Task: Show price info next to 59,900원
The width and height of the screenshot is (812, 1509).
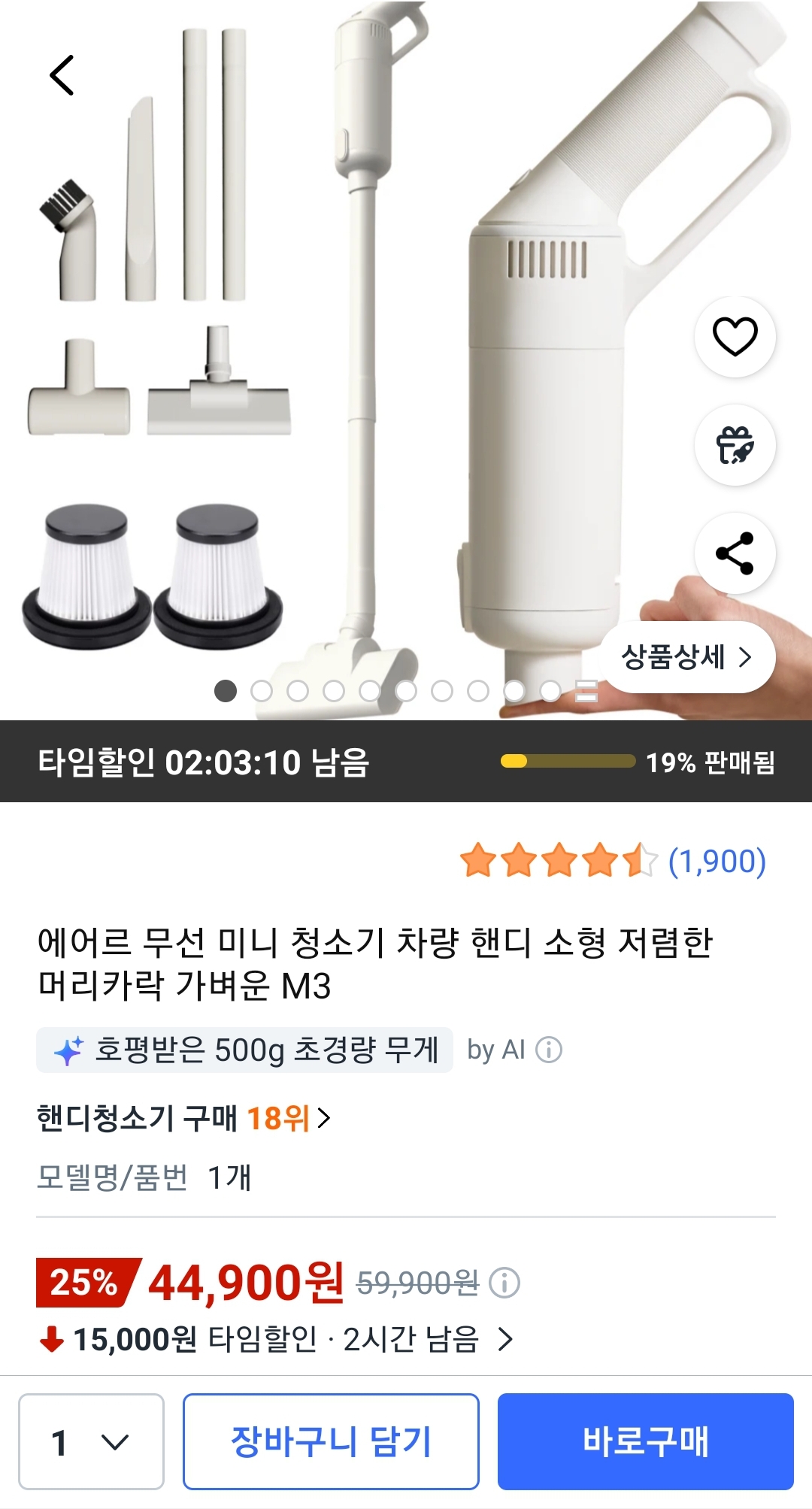Action: (504, 1283)
